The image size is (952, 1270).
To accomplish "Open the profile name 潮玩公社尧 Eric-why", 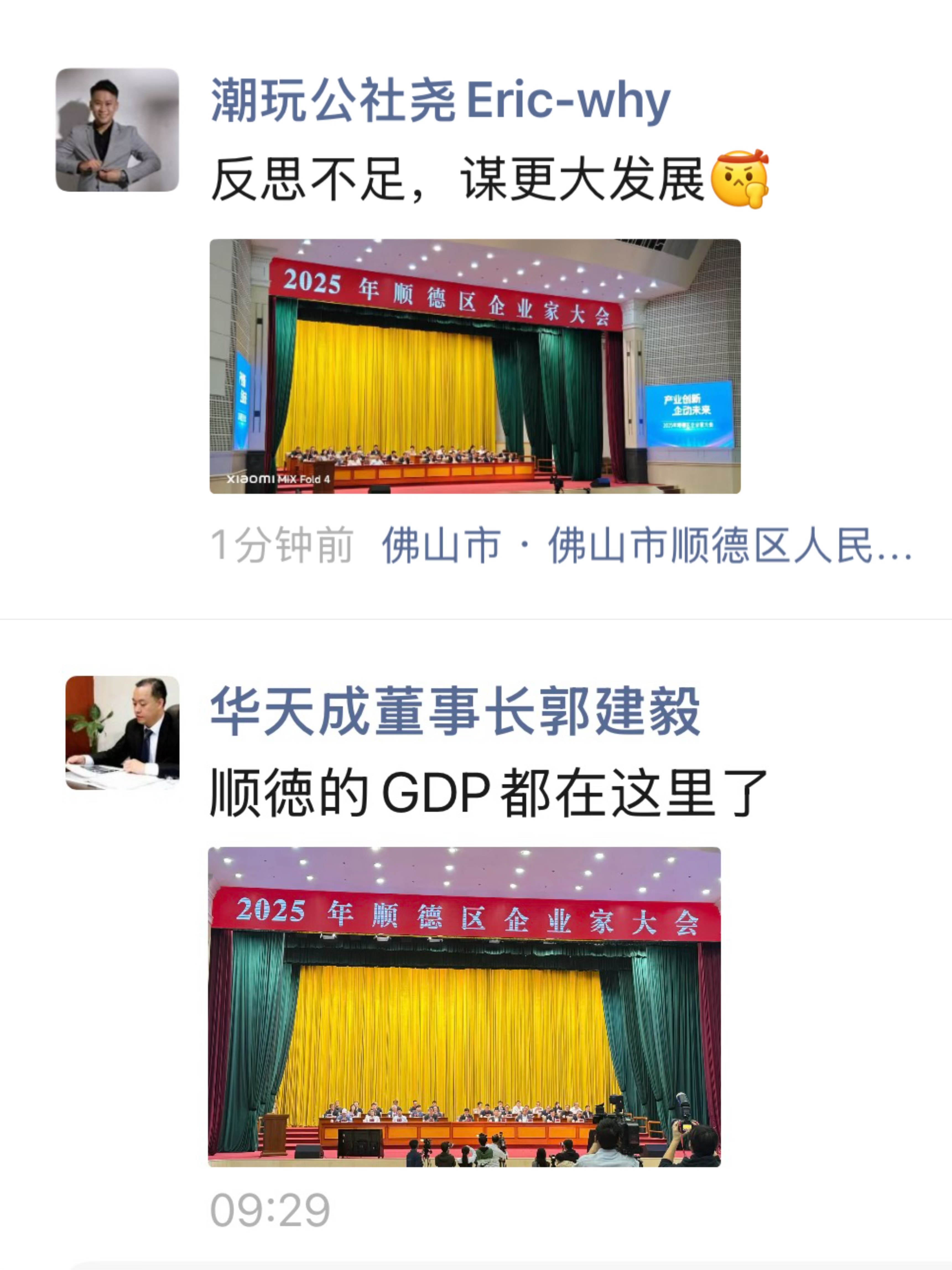I will [x=440, y=102].
